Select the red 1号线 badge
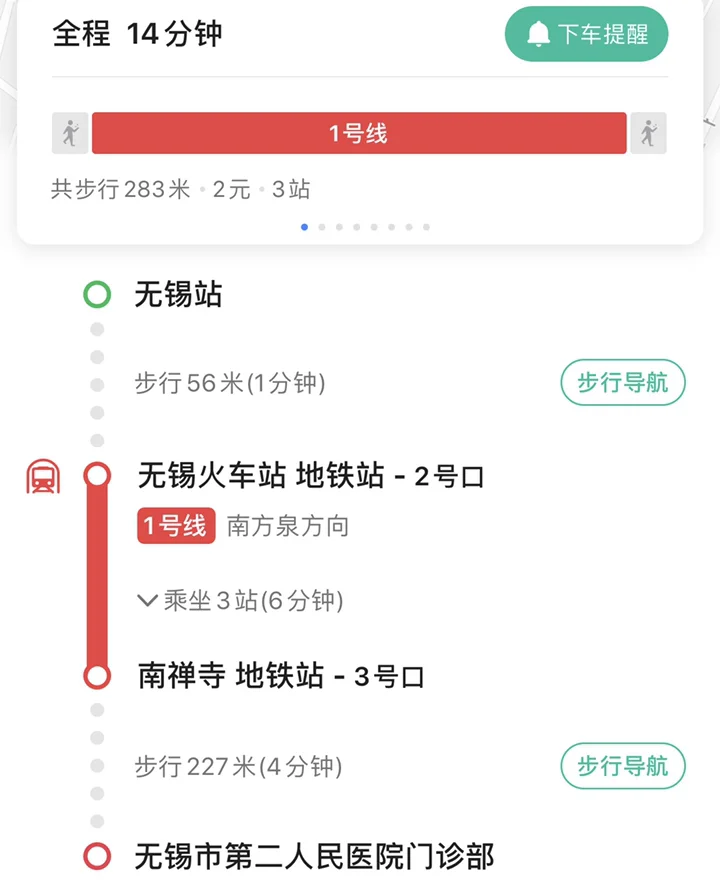The height and width of the screenshot is (896, 720). click(x=176, y=527)
